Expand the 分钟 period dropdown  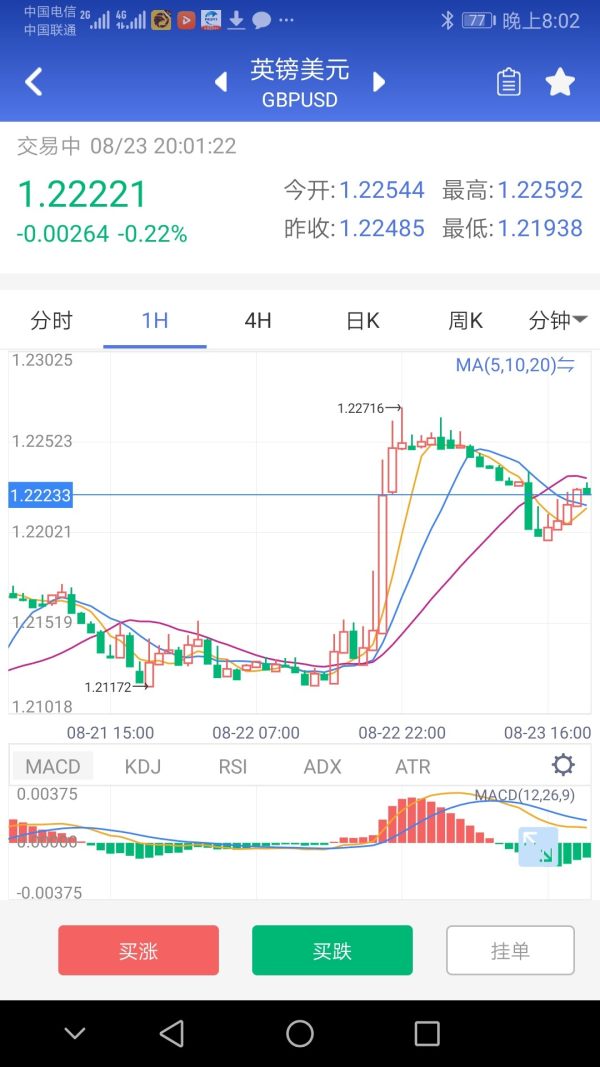coord(558,320)
